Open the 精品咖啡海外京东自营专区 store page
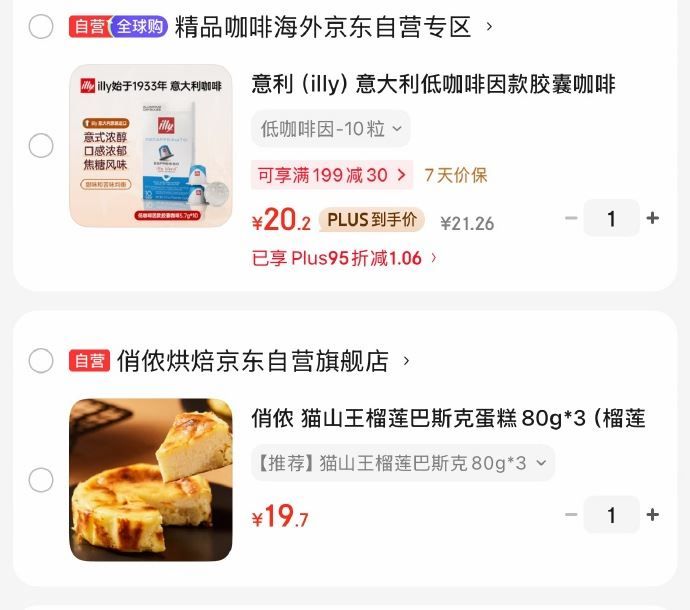Image resolution: width=690 pixels, height=610 pixels. click(x=322, y=27)
